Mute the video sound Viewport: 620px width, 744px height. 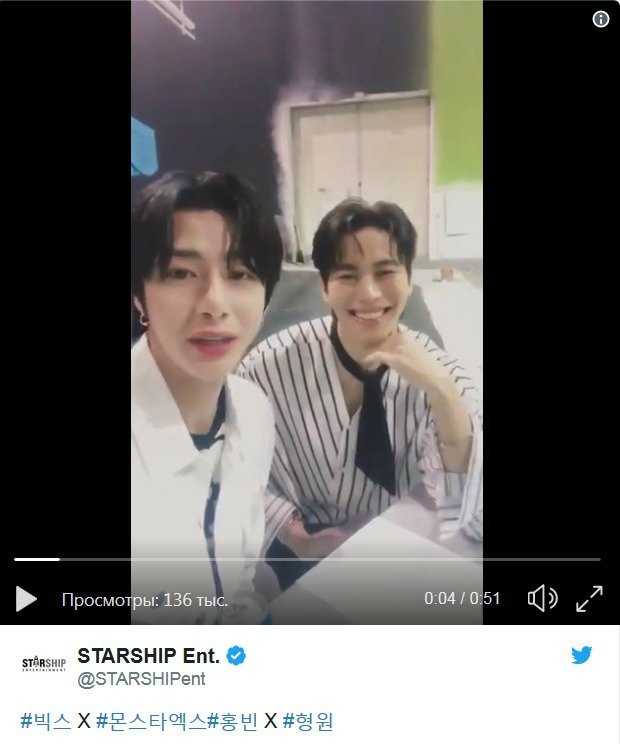tap(542, 599)
